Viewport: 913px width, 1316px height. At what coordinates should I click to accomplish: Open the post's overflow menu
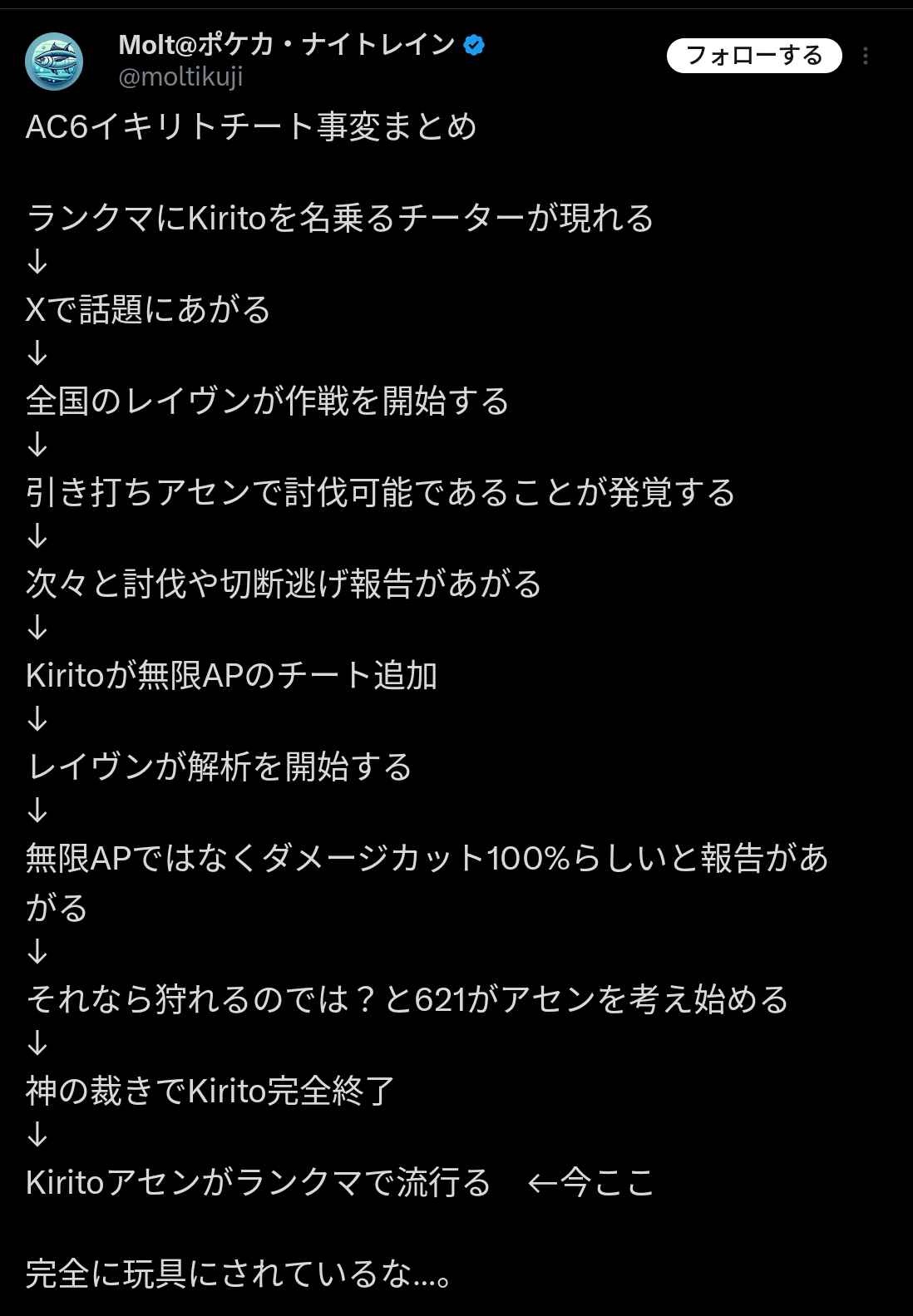pos(866,56)
